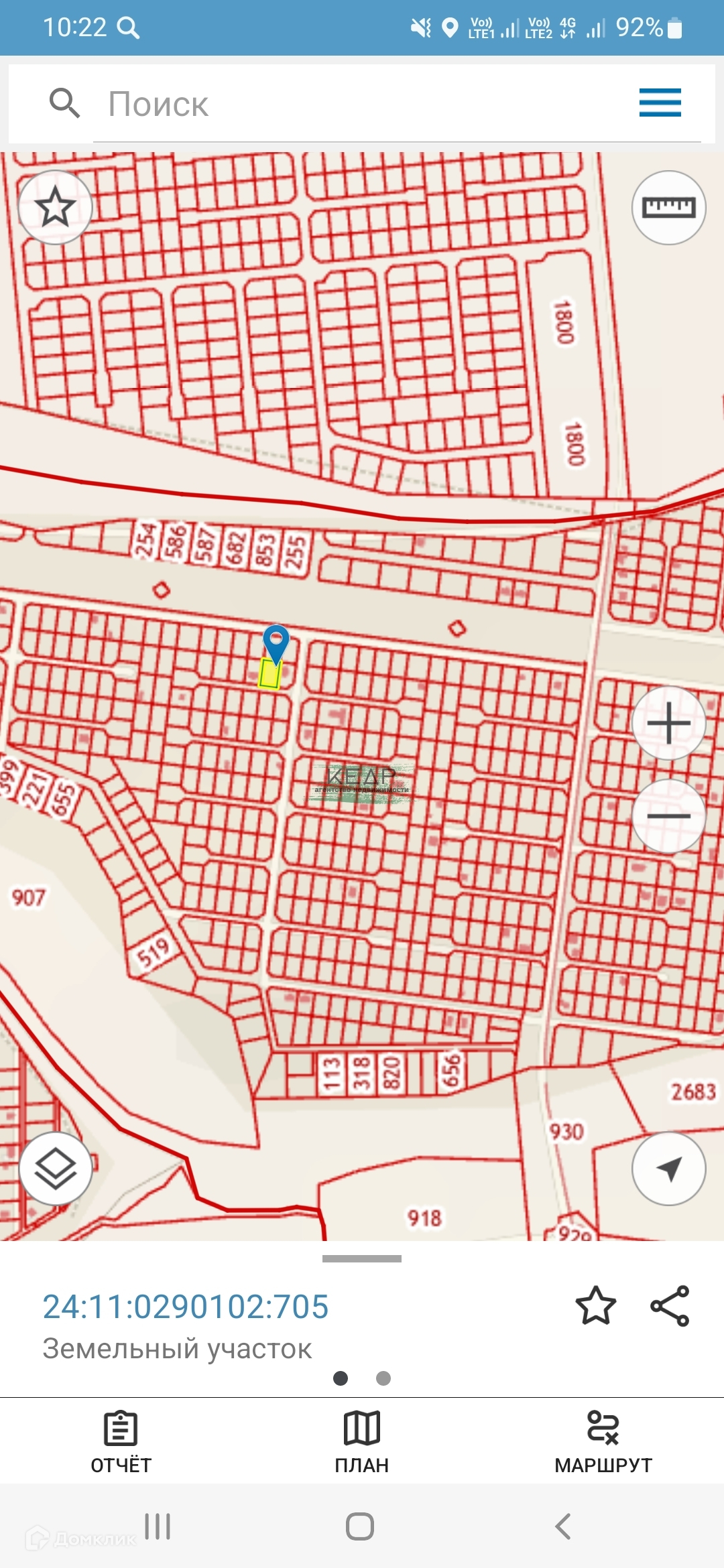724x1568 pixels.
Task: Open recent apps from navigation bar
Action: pos(158,1526)
